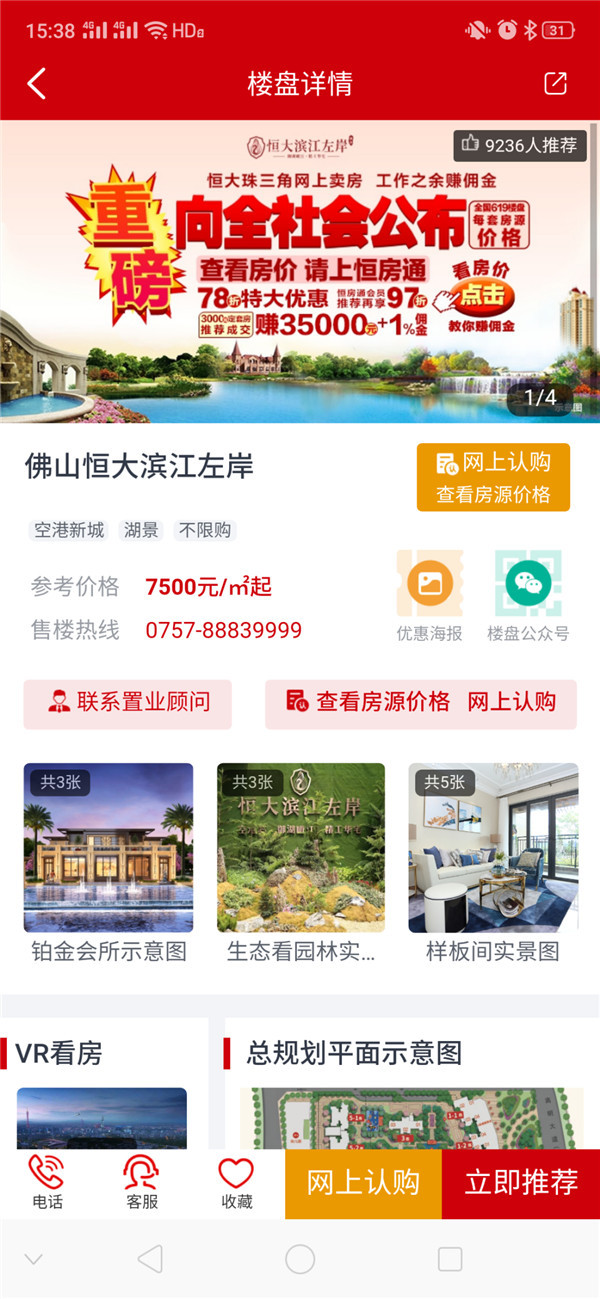Open the 优惠海报 poster icon

pos(430,596)
